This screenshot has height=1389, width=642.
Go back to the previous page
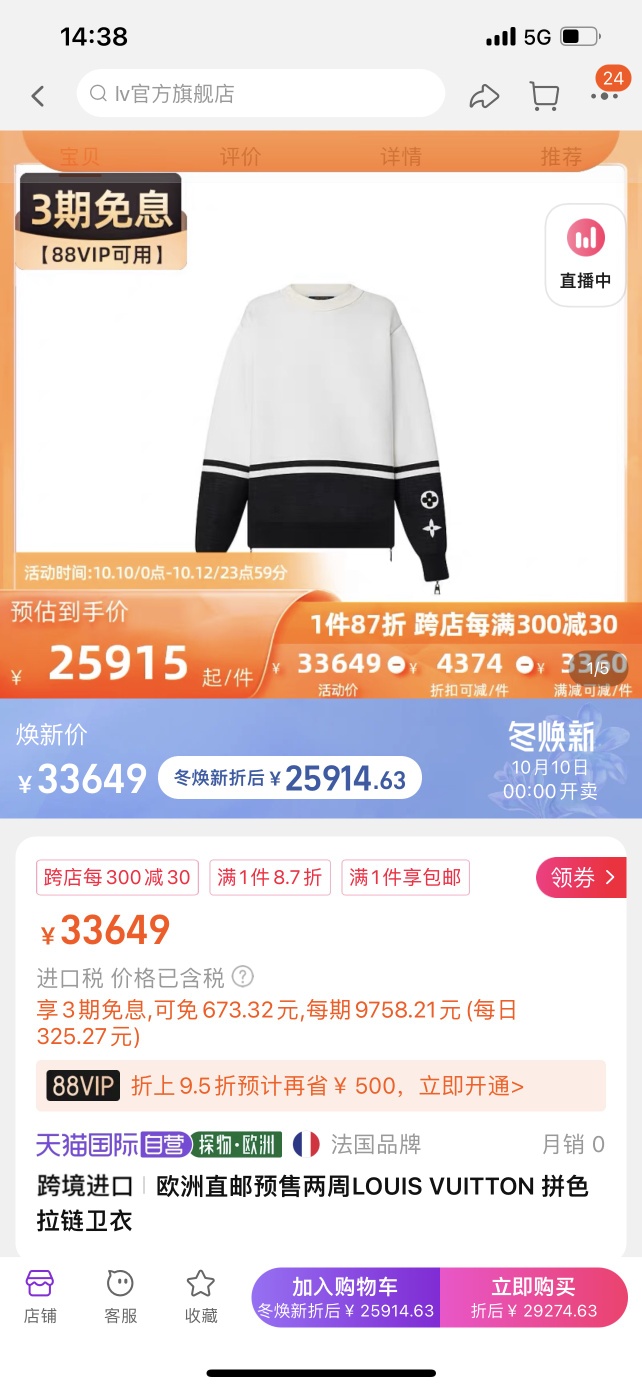[38, 96]
